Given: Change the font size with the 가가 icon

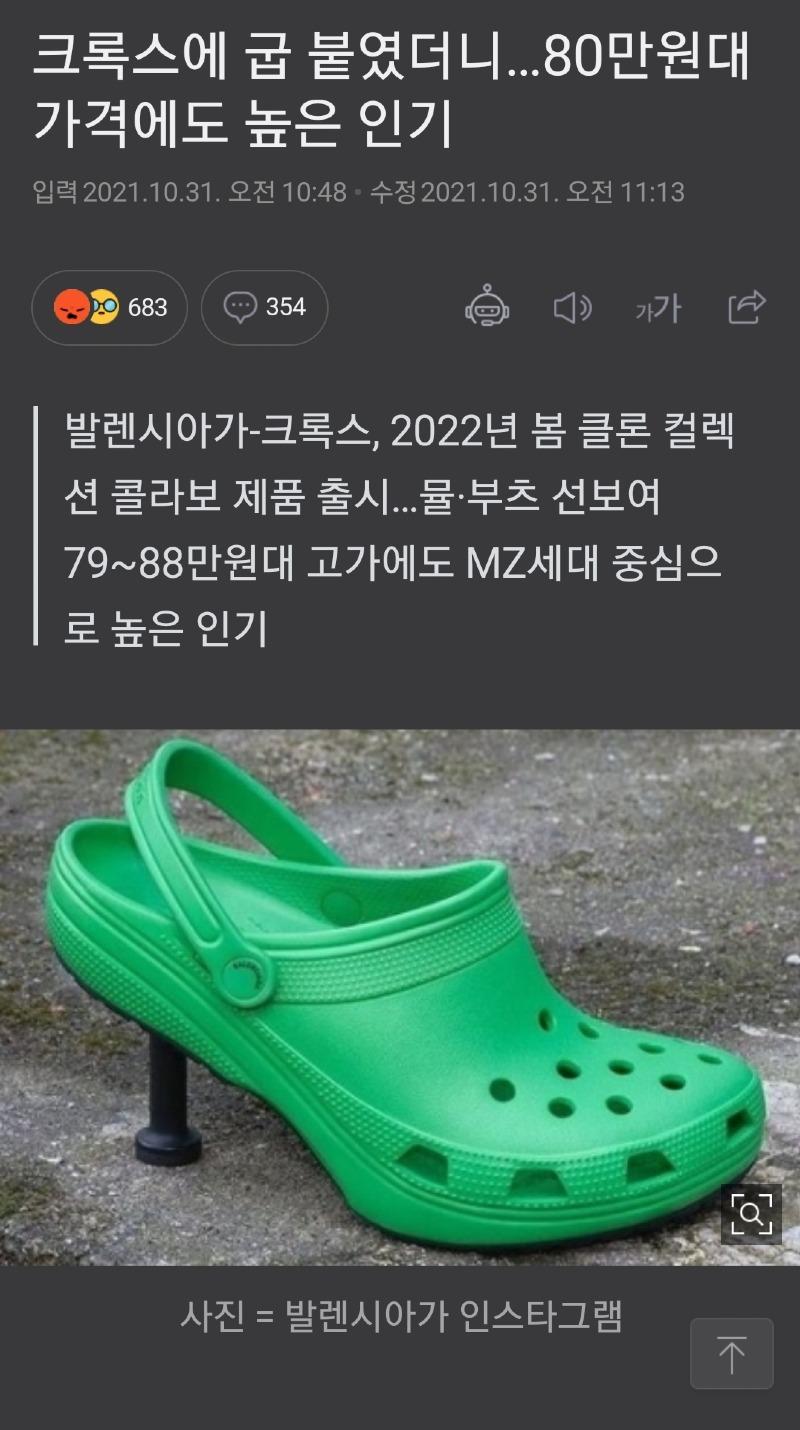Looking at the screenshot, I should [x=658, y=308].
